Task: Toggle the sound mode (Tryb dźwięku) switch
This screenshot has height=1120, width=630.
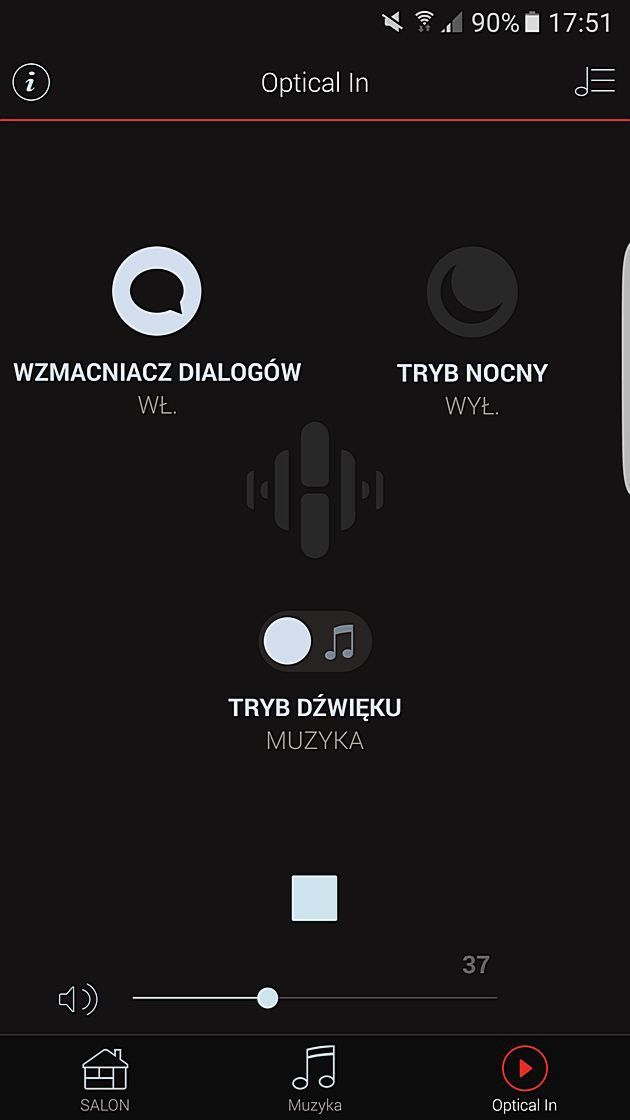Action: tap(315, 641)
